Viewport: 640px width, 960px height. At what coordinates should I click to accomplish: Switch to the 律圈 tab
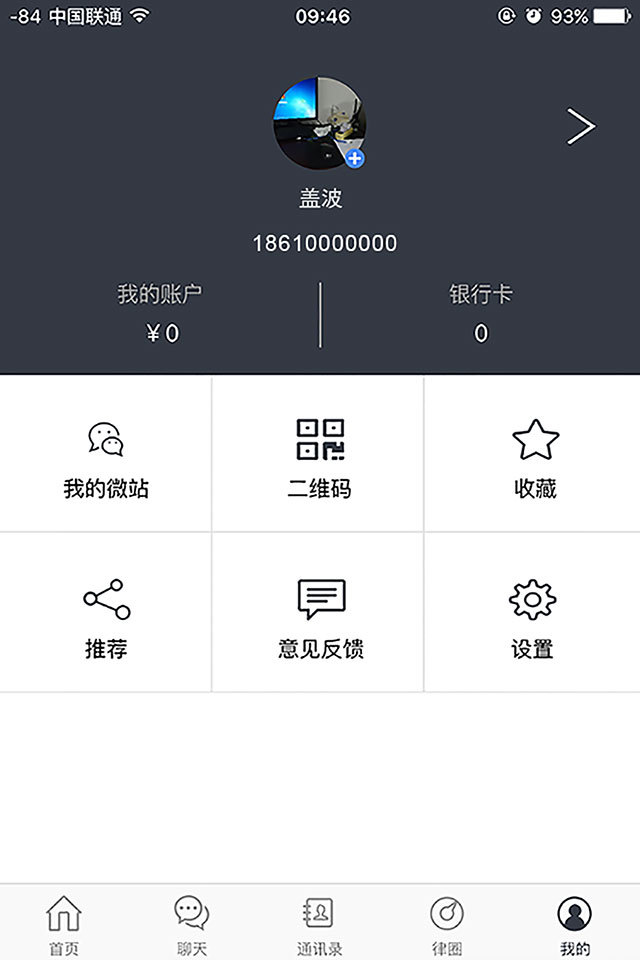446,925
